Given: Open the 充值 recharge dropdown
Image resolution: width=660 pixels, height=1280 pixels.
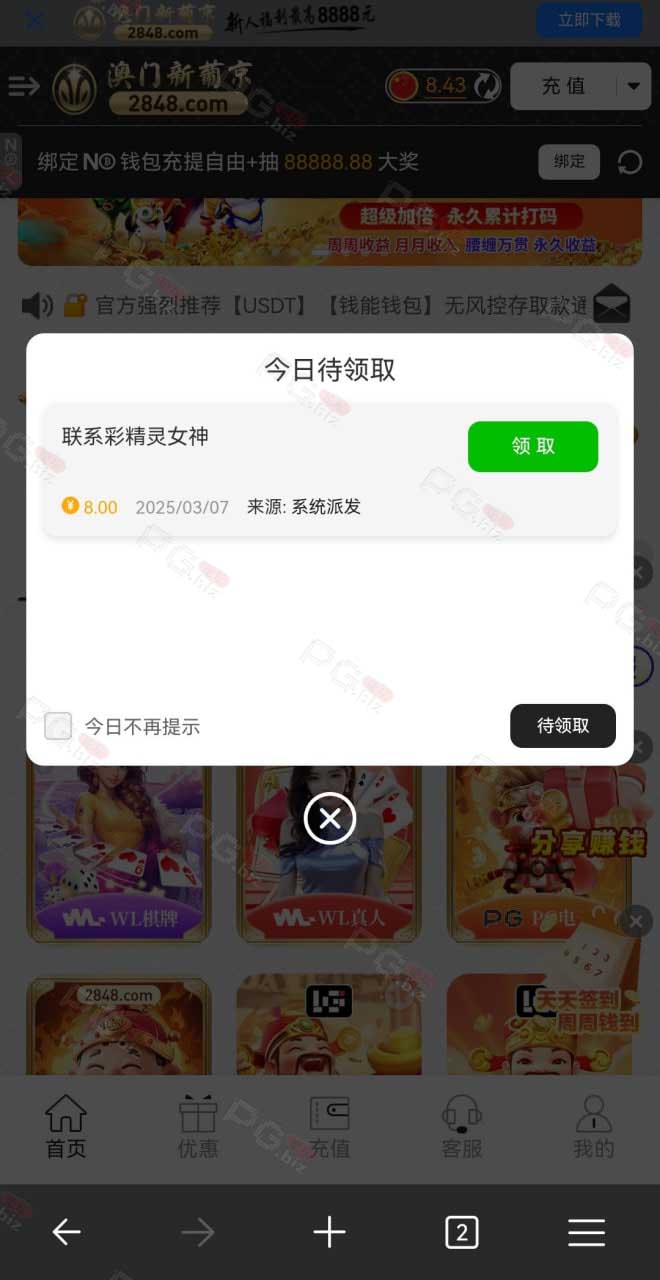Looking at the screenshot, I should 633,86.
